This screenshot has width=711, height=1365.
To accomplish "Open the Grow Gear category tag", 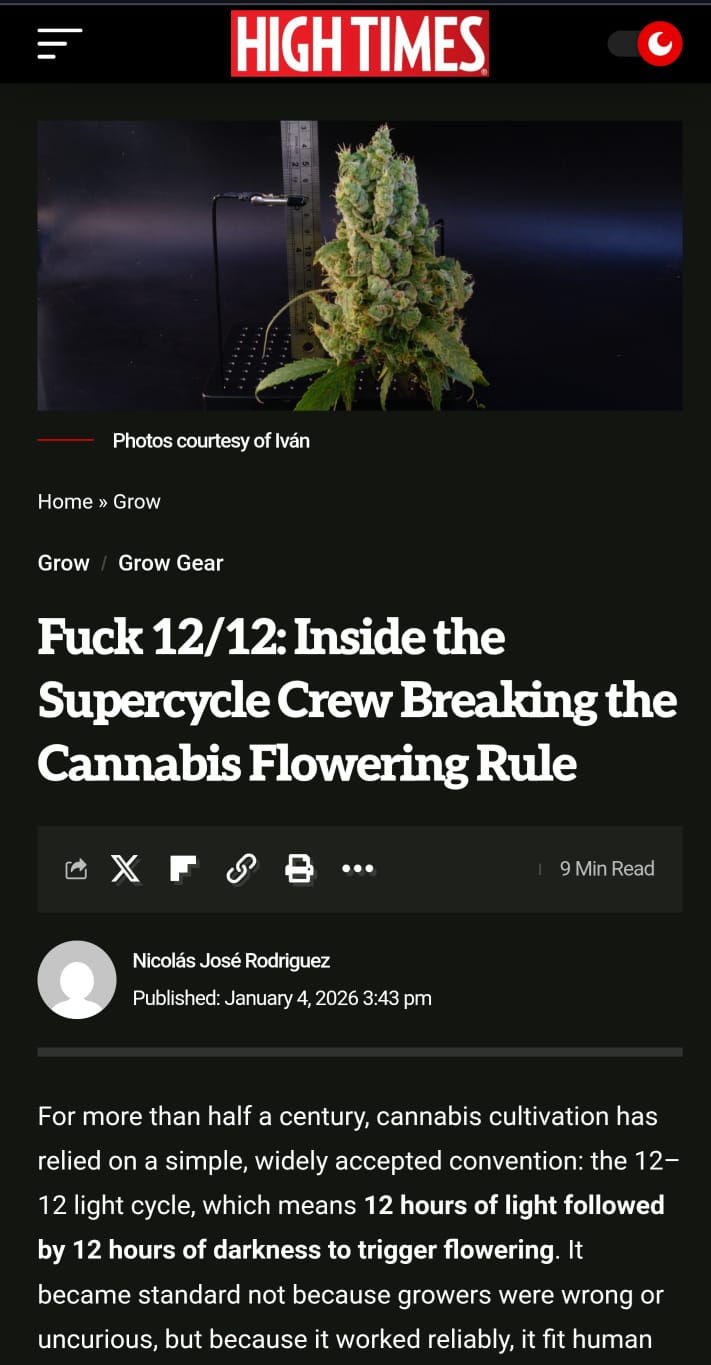I will pos(171,563).
